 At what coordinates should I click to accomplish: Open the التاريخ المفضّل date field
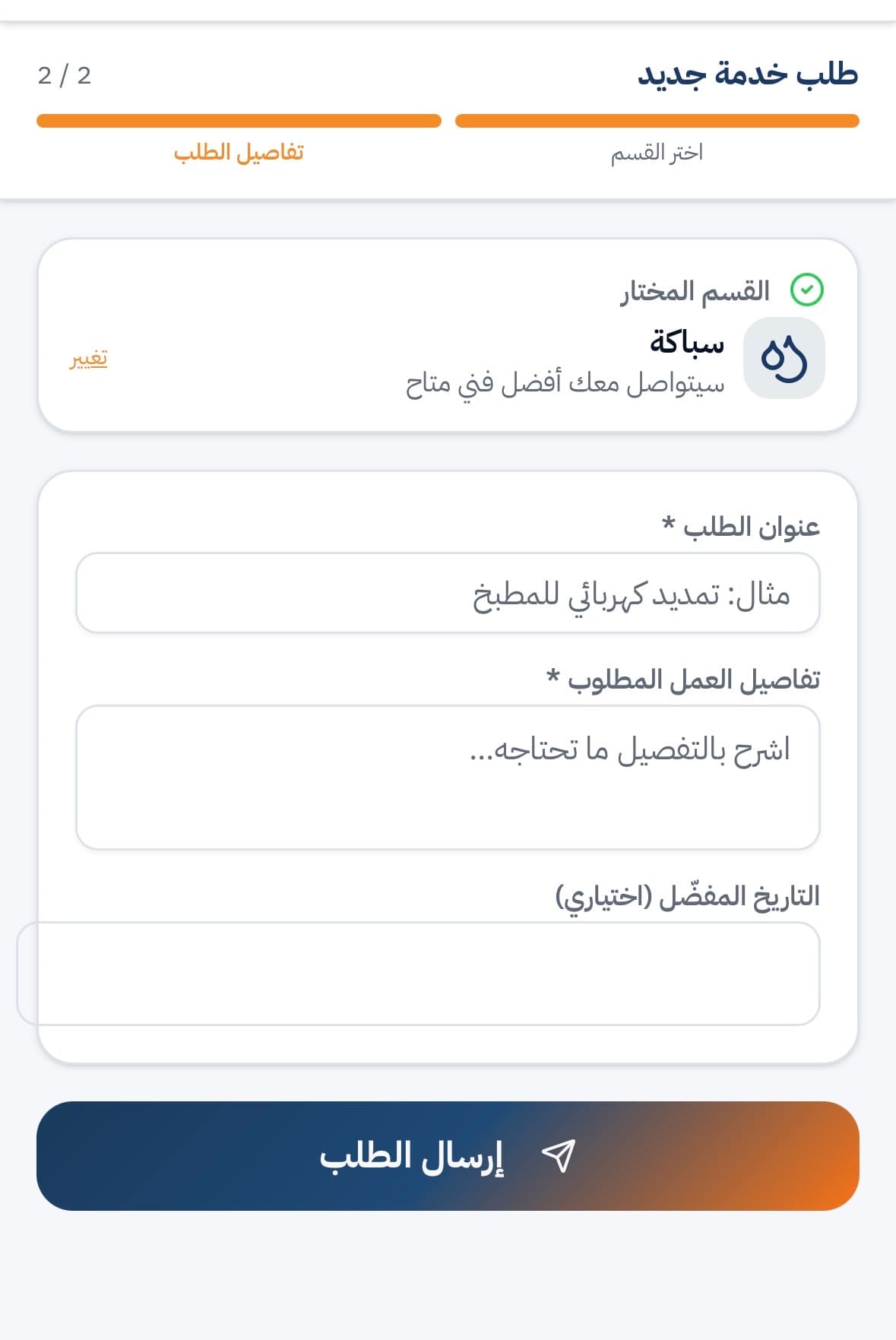click(419, 974)
